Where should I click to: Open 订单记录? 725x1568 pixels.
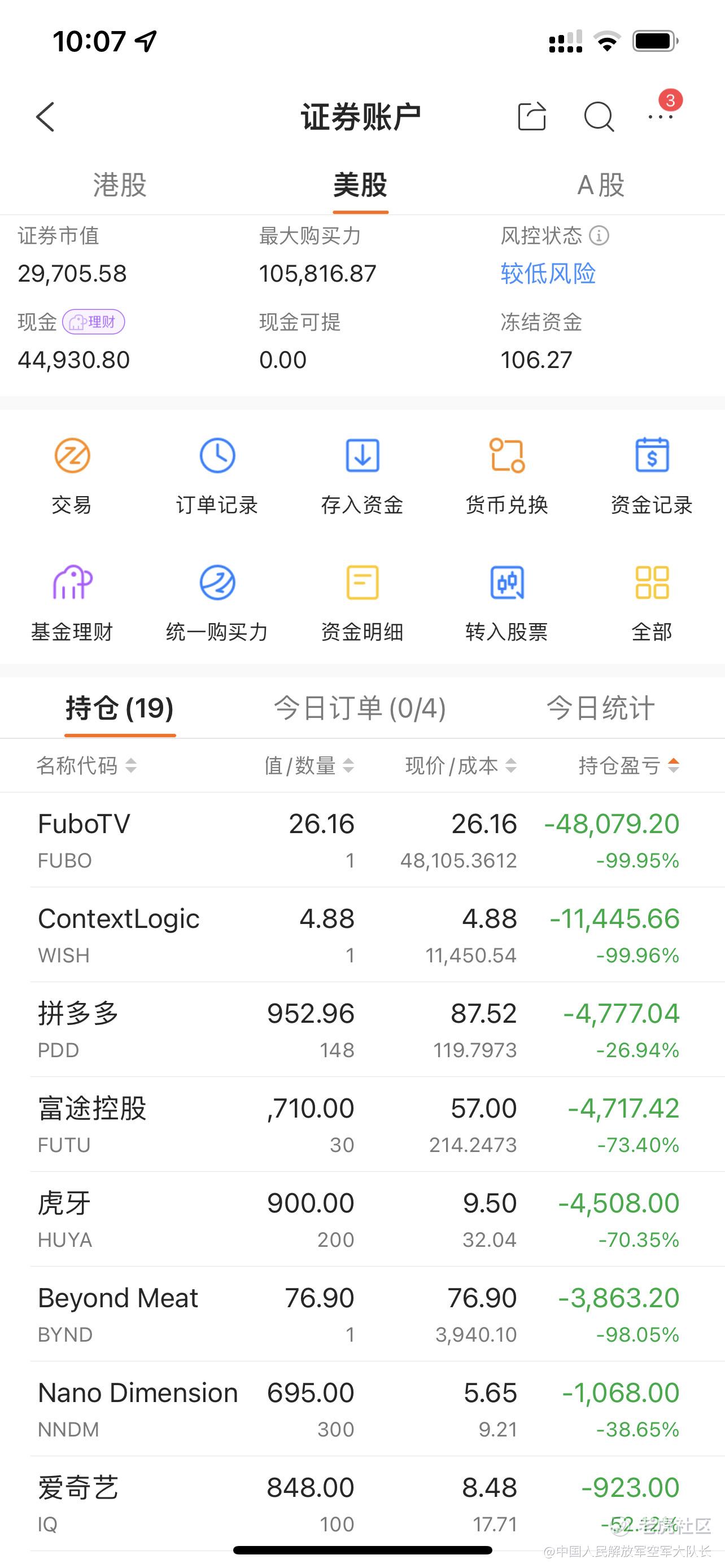[217, 476]
